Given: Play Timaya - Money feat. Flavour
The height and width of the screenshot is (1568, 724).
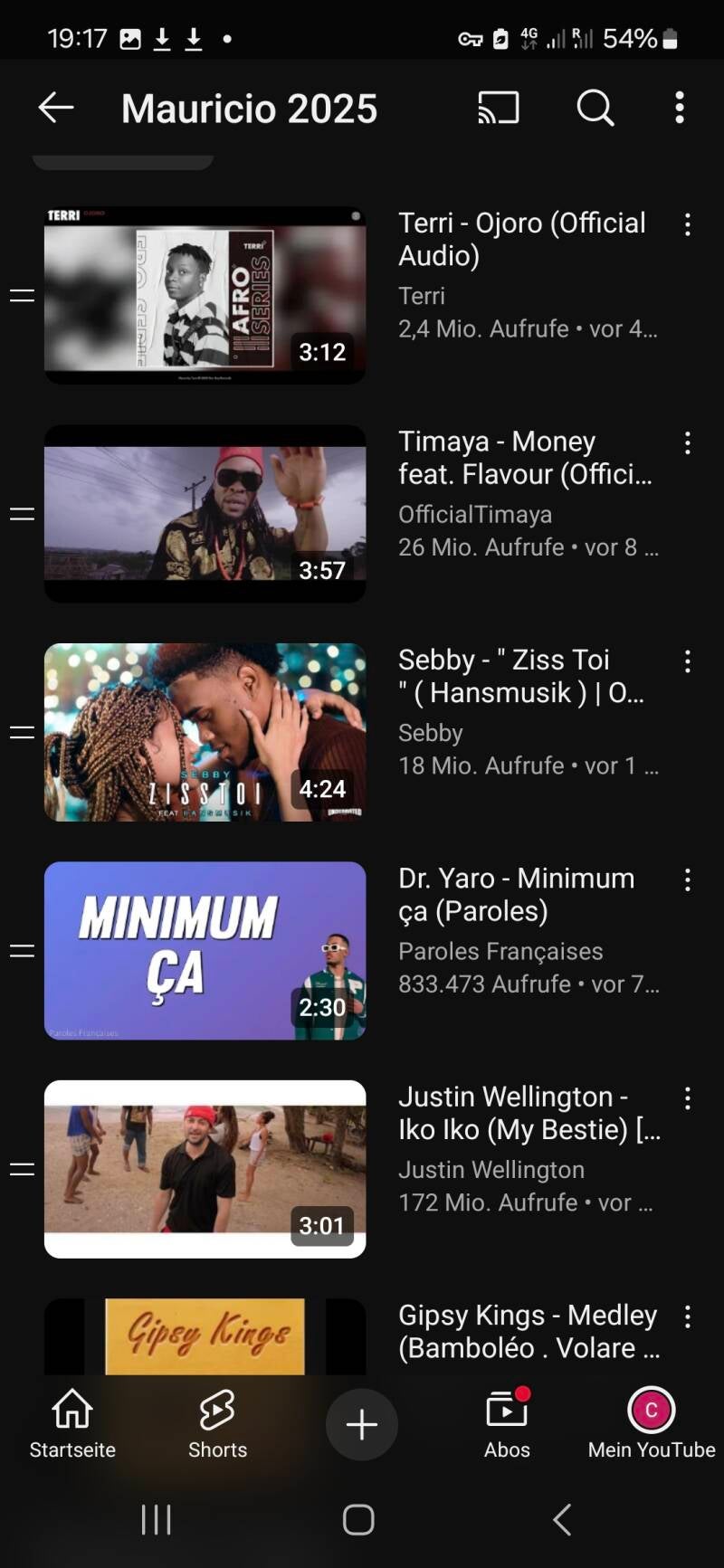Looking at the screenshot, I should coord(205,513).
